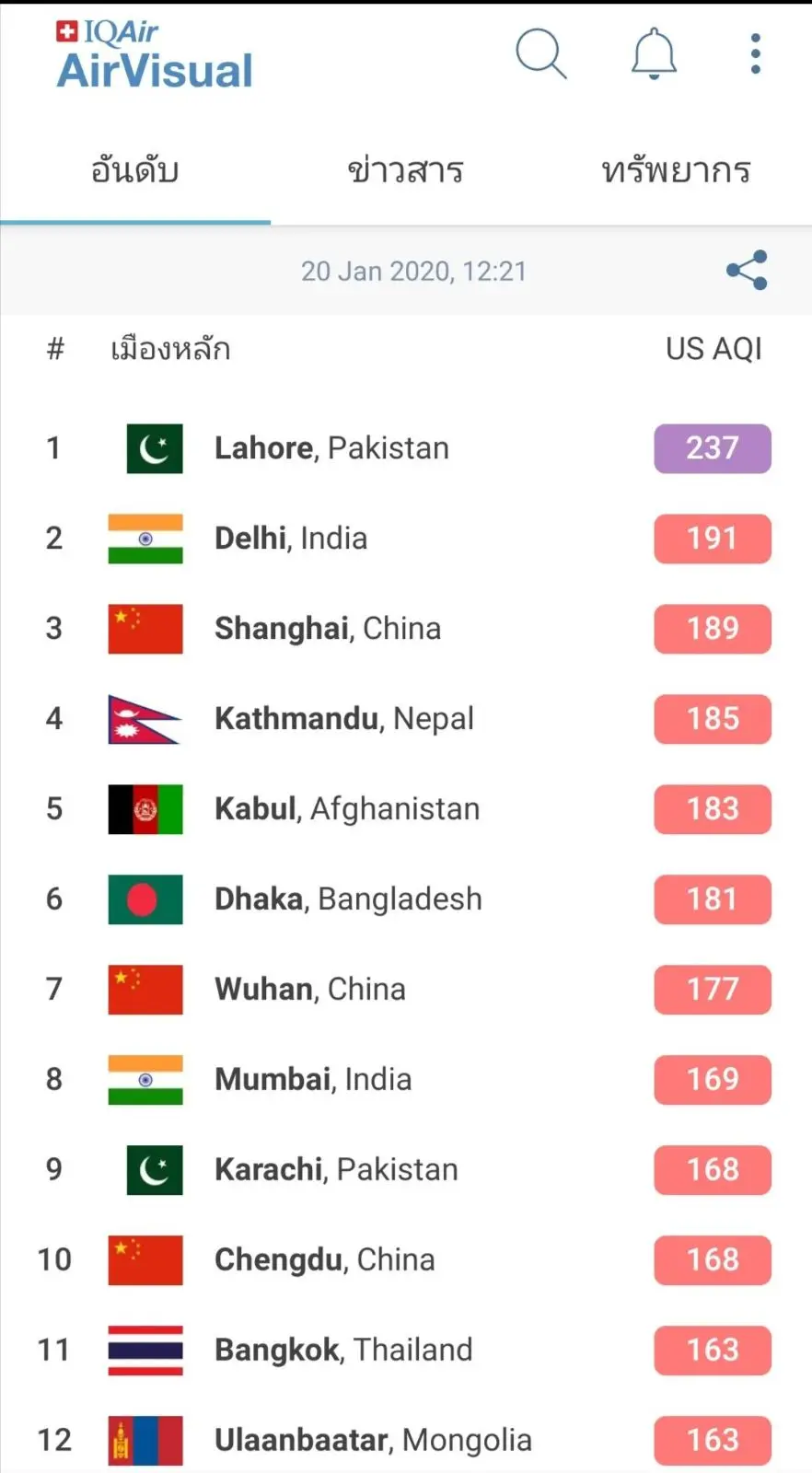Select the อันดับ tab
Image resolution: width=812 pixels, height=1473 pixels.
click(134, 171)
